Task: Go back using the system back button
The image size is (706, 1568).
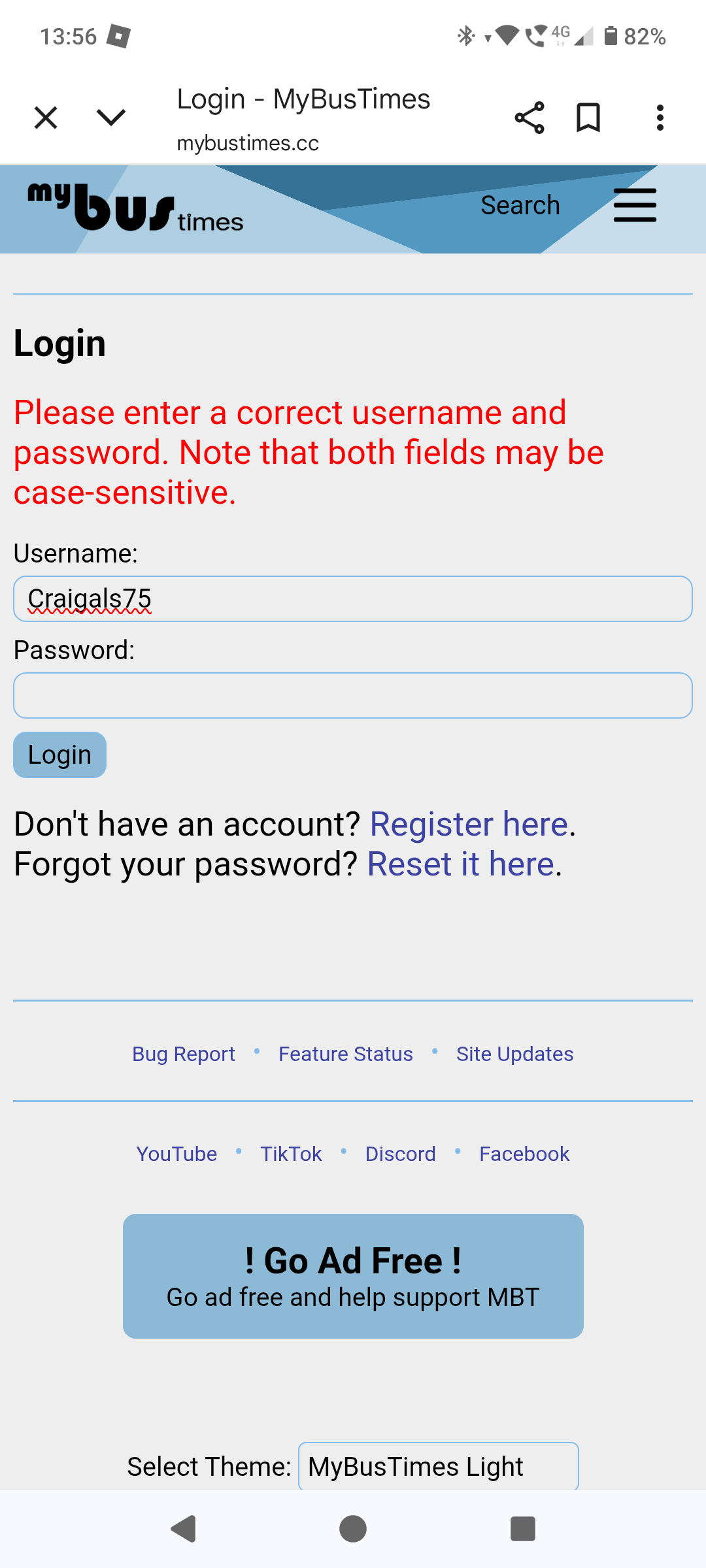Action: click(184, 1529)
